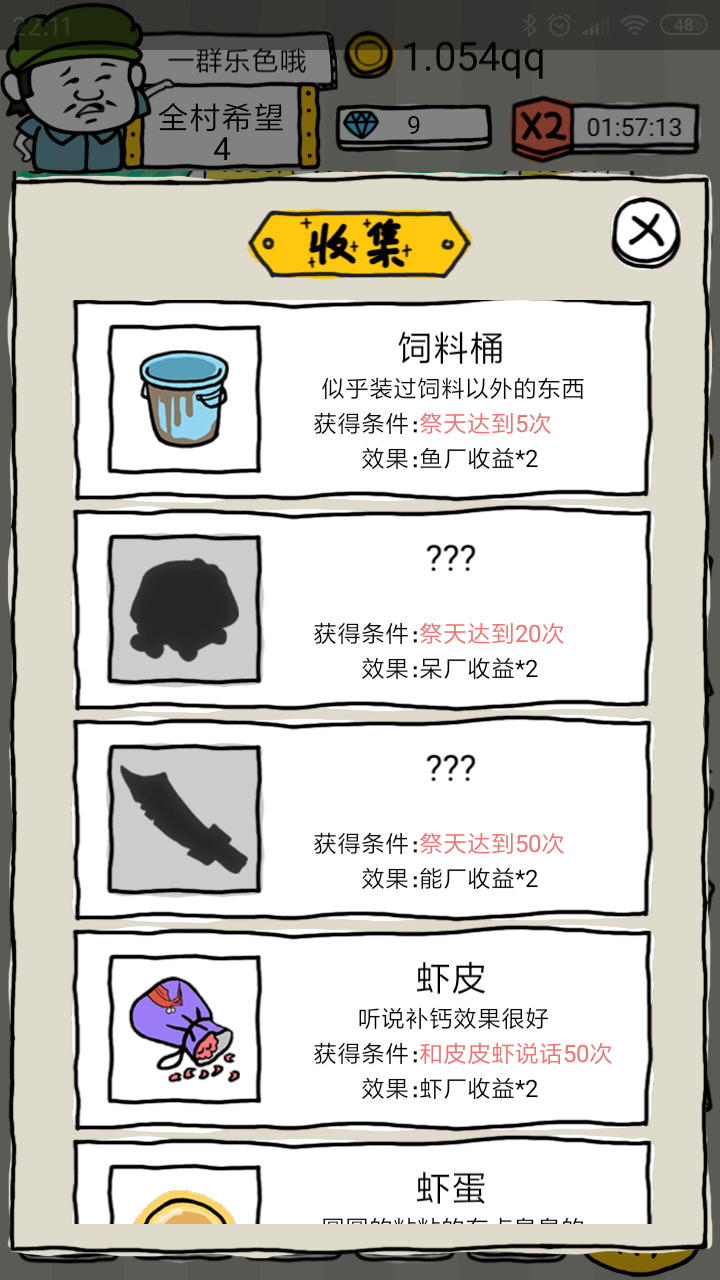This screenshot has width=720, height=1280.
Task: Select the locked card requiring 祭天达到20次
Action: pos(362,610)
